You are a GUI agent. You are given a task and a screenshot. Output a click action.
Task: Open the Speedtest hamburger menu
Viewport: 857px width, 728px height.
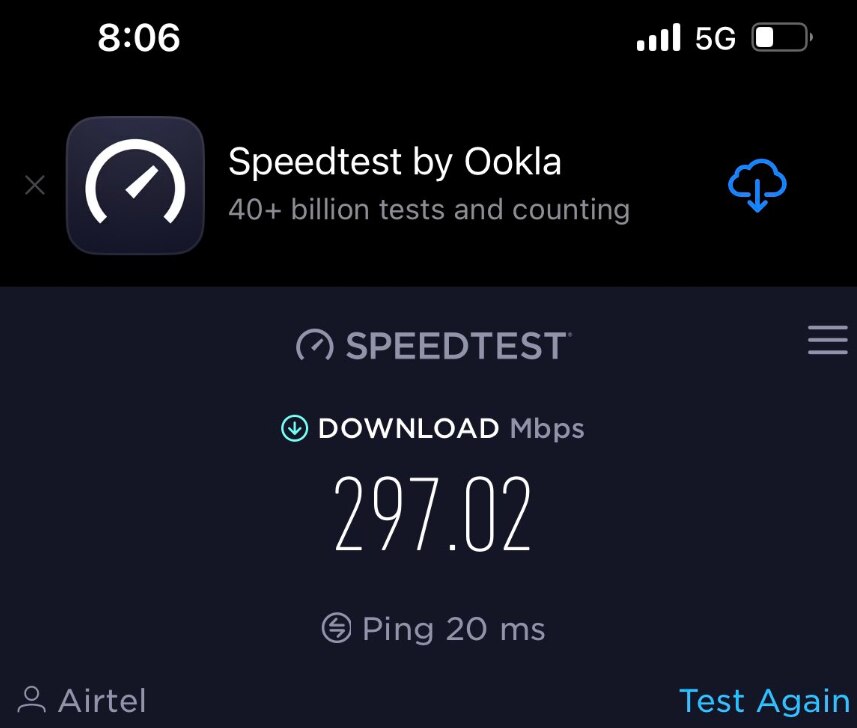827,342
